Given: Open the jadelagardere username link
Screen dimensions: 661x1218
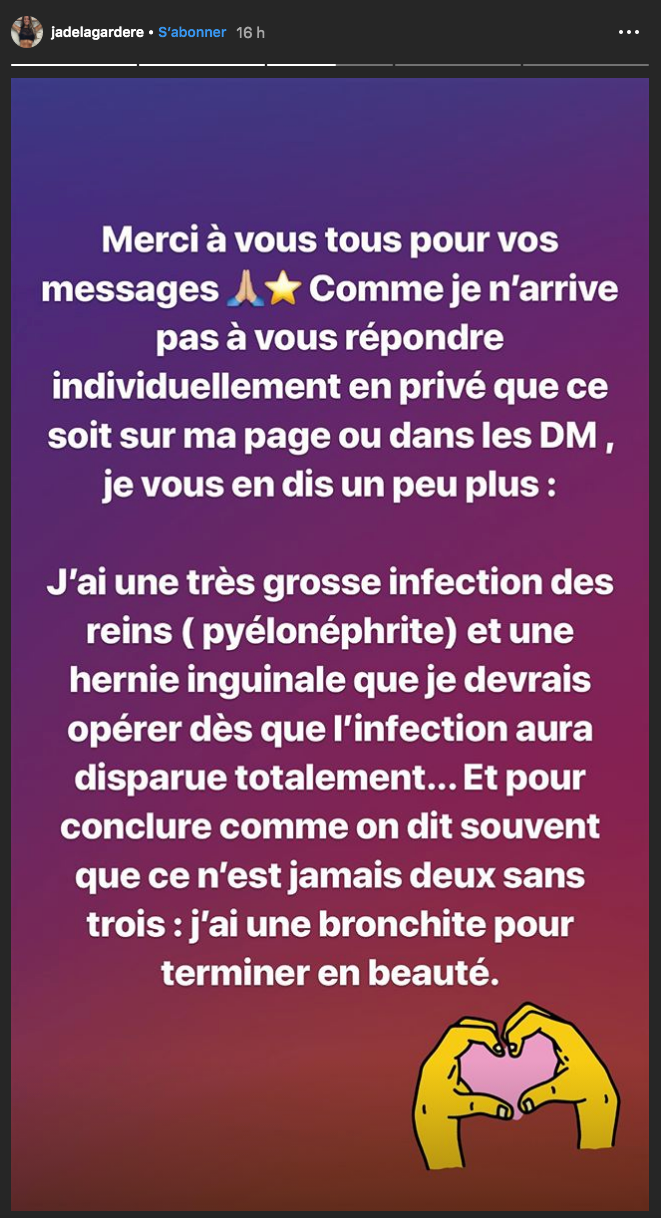Looking at the screenshot, I should click(x=97, y=32).
